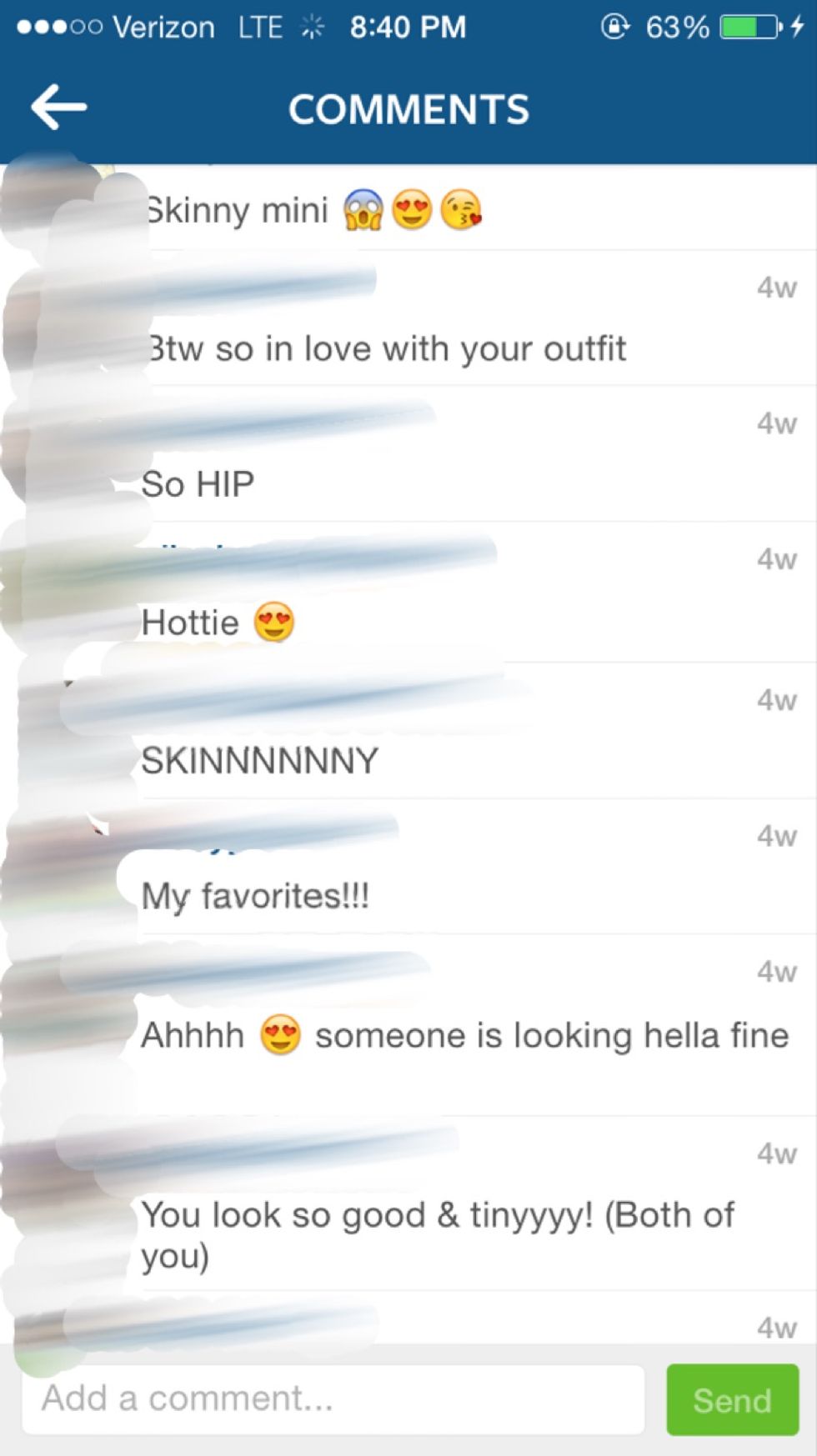Viewport: 817px width, 1456px height.
Task: Go back from Comments screen
Action: pos(58,108)
